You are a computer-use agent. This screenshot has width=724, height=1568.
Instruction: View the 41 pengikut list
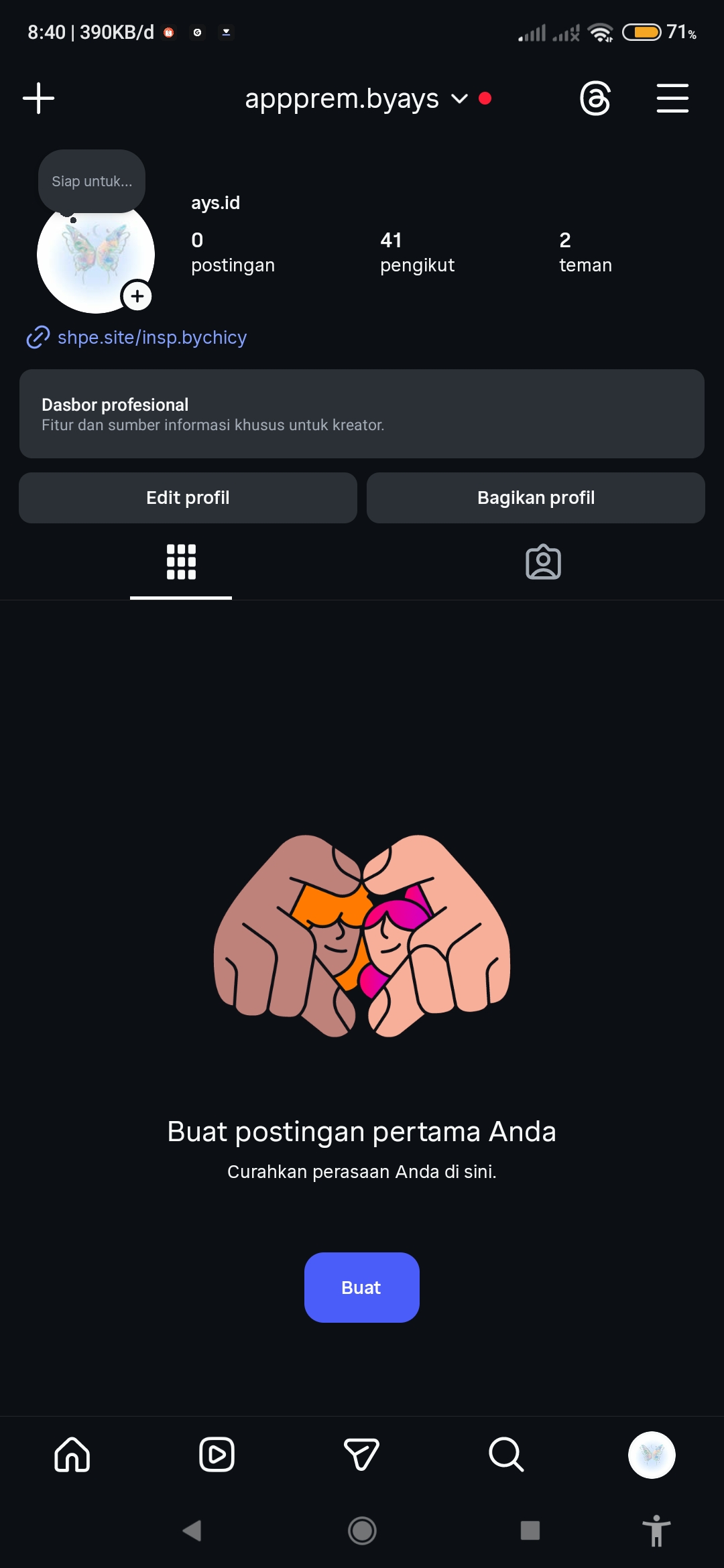[417, 253]
